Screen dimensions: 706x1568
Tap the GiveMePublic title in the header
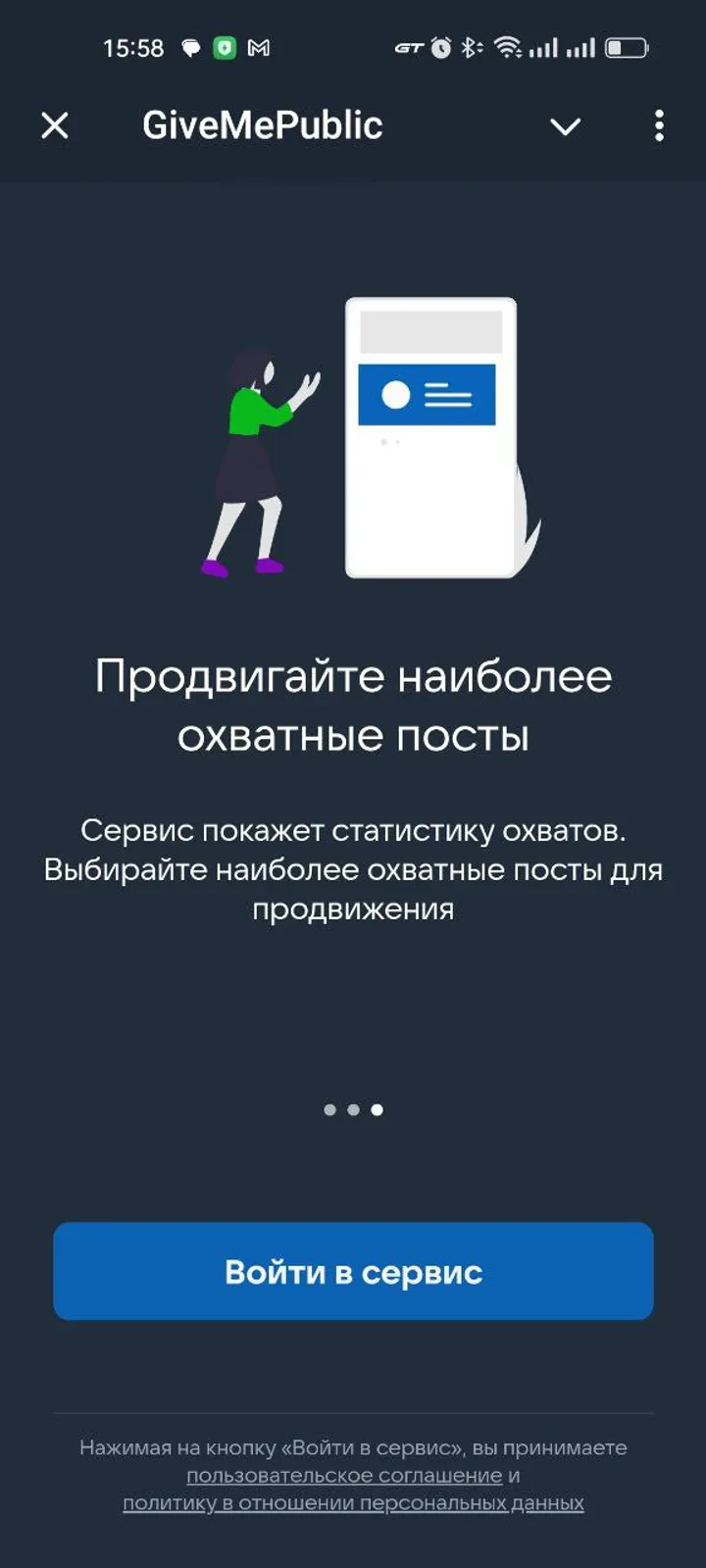point(262,123)
